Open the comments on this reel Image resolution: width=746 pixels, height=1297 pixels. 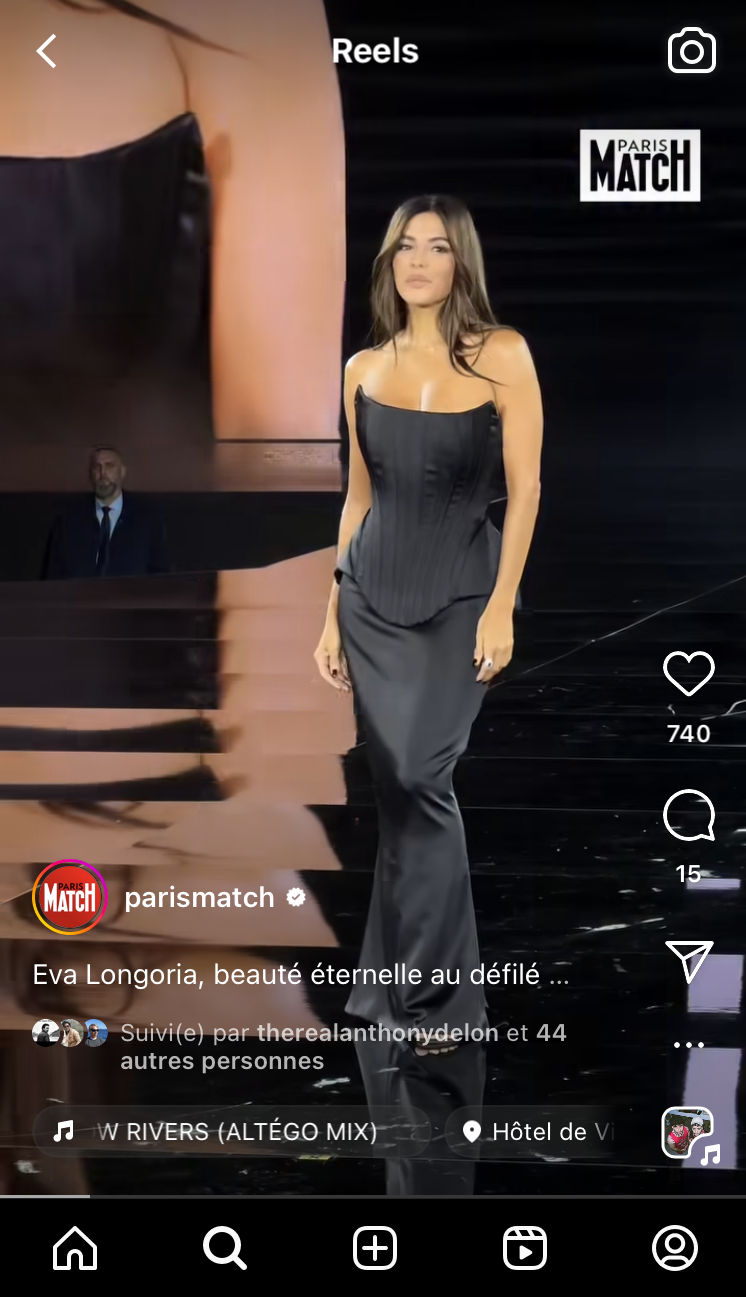[x=689, y=815]
